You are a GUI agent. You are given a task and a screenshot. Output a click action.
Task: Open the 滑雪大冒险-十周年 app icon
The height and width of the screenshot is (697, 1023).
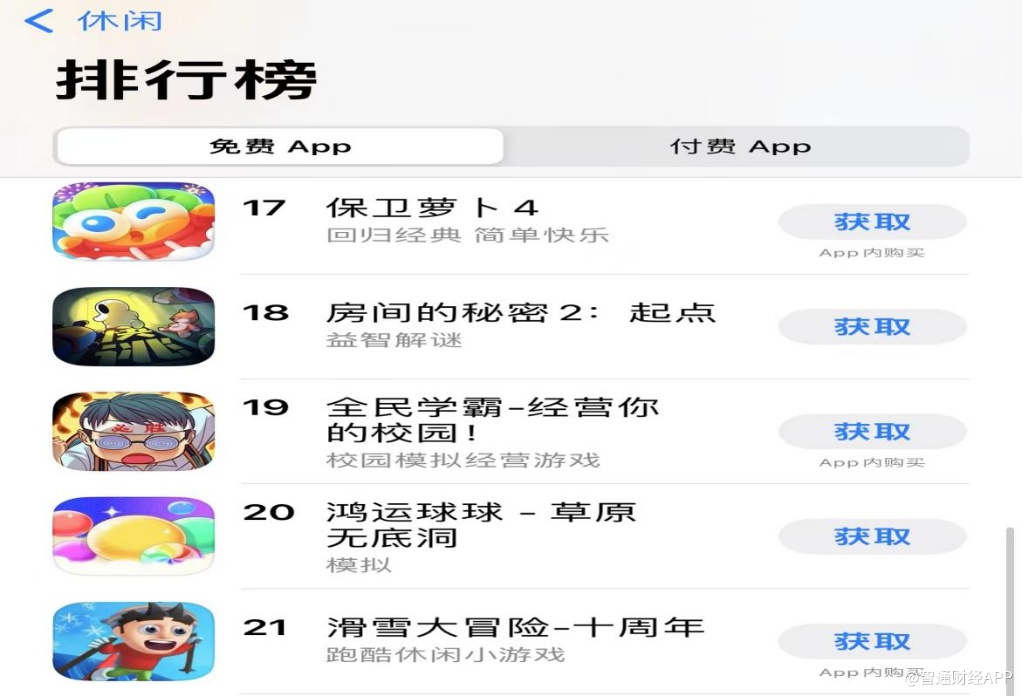point(133,641)
